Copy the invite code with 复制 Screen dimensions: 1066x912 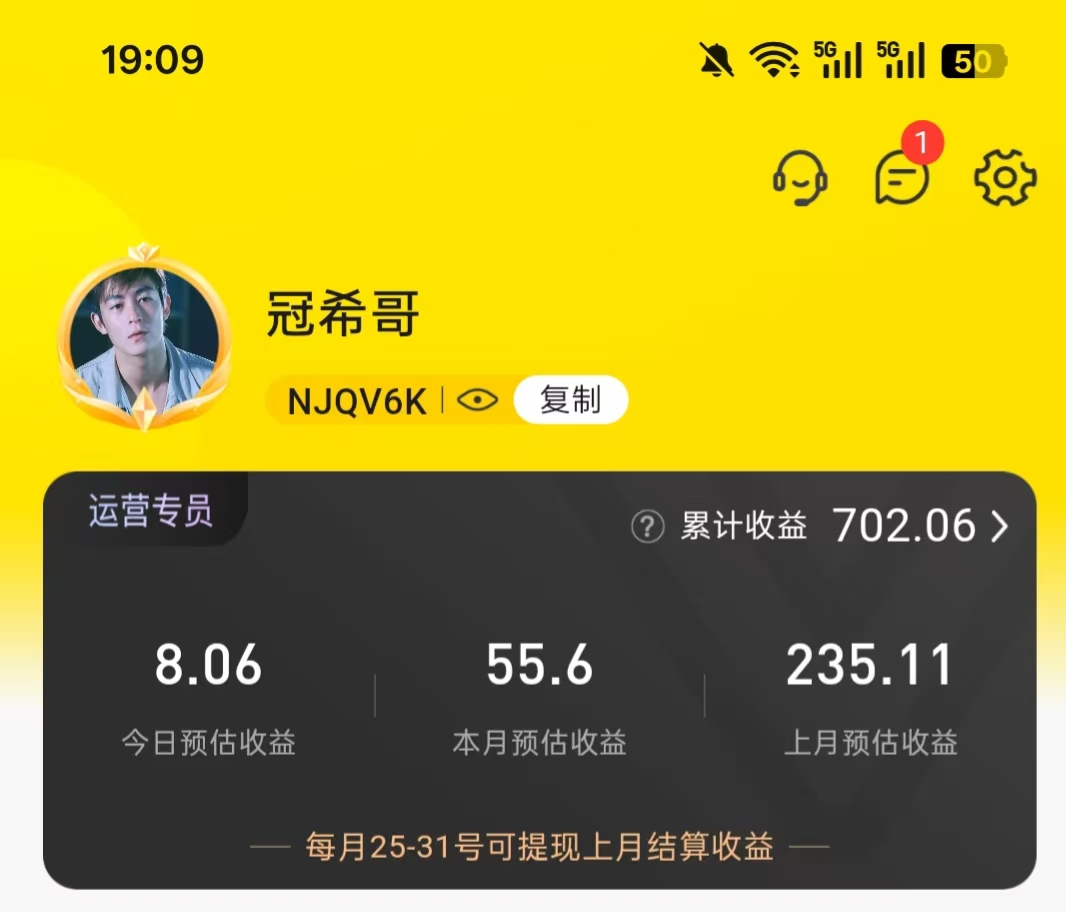(x=570, y=401)
